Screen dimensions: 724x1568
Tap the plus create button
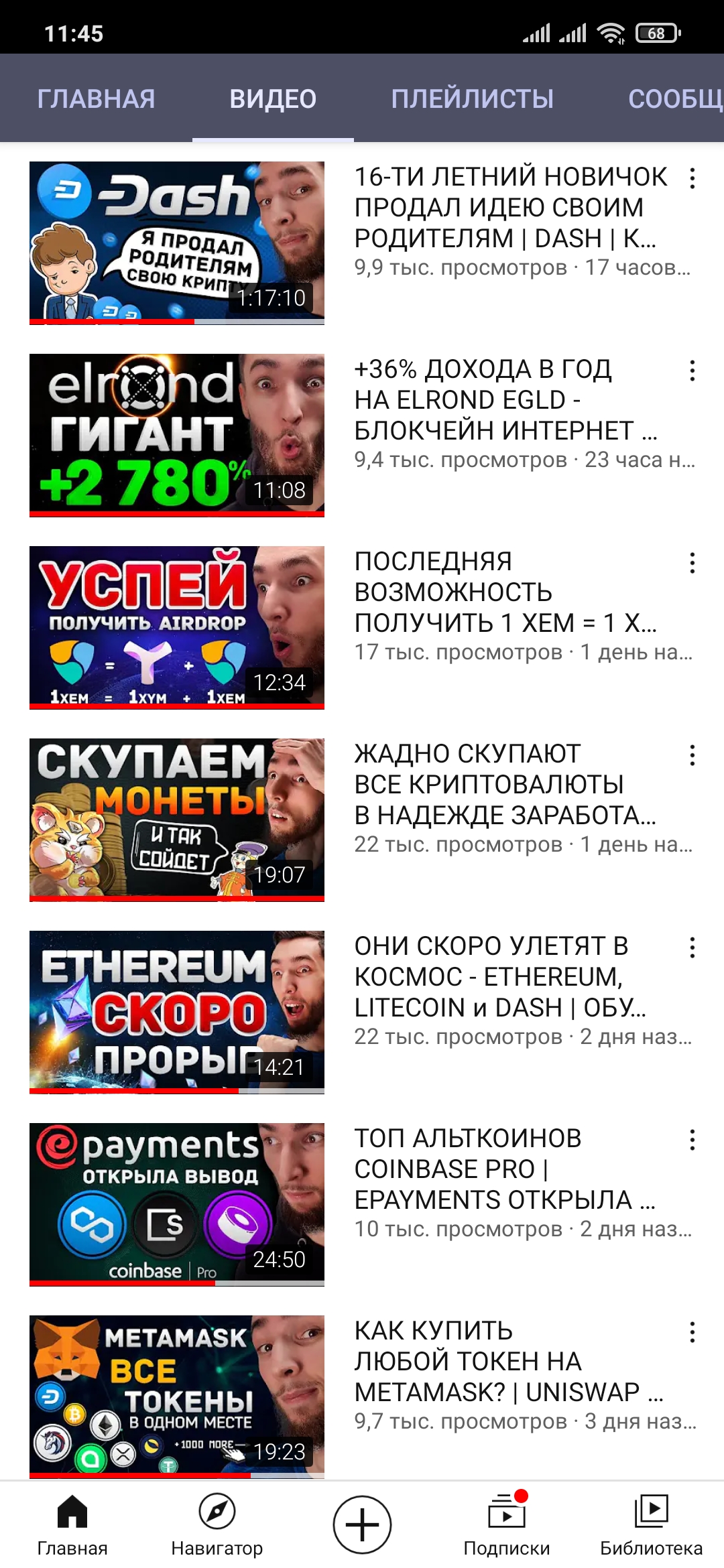362,1524
